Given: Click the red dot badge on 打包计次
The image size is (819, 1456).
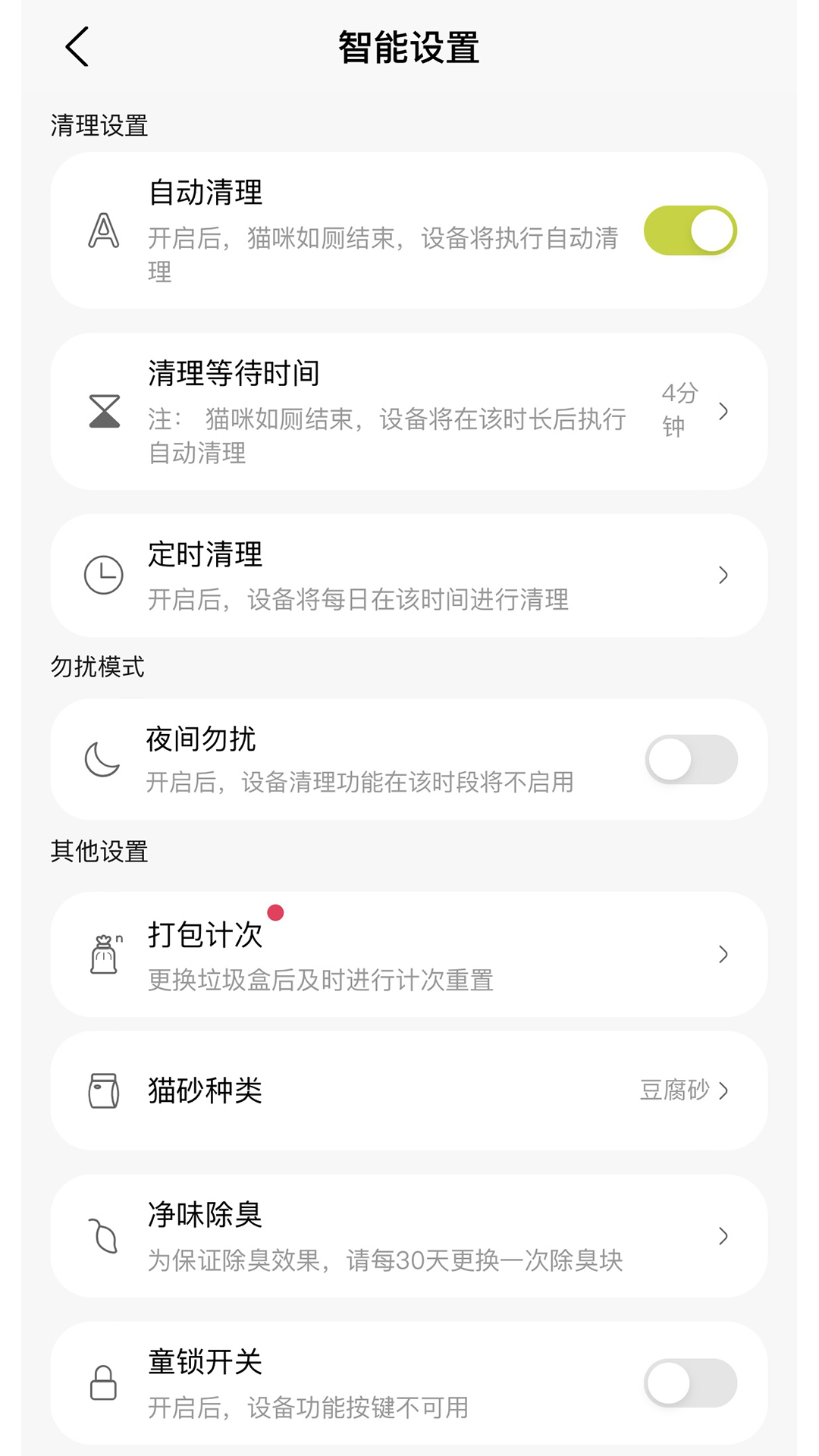Looking at the screenshot, I should 276,913.
